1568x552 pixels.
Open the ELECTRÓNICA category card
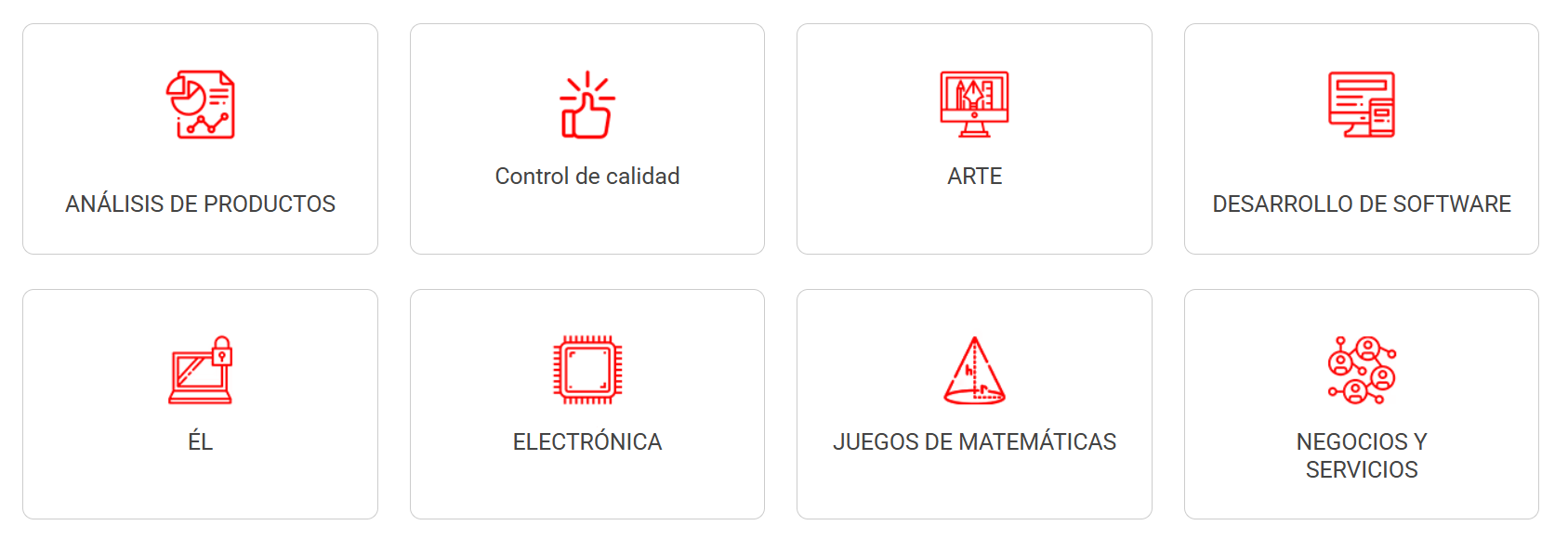586,404
